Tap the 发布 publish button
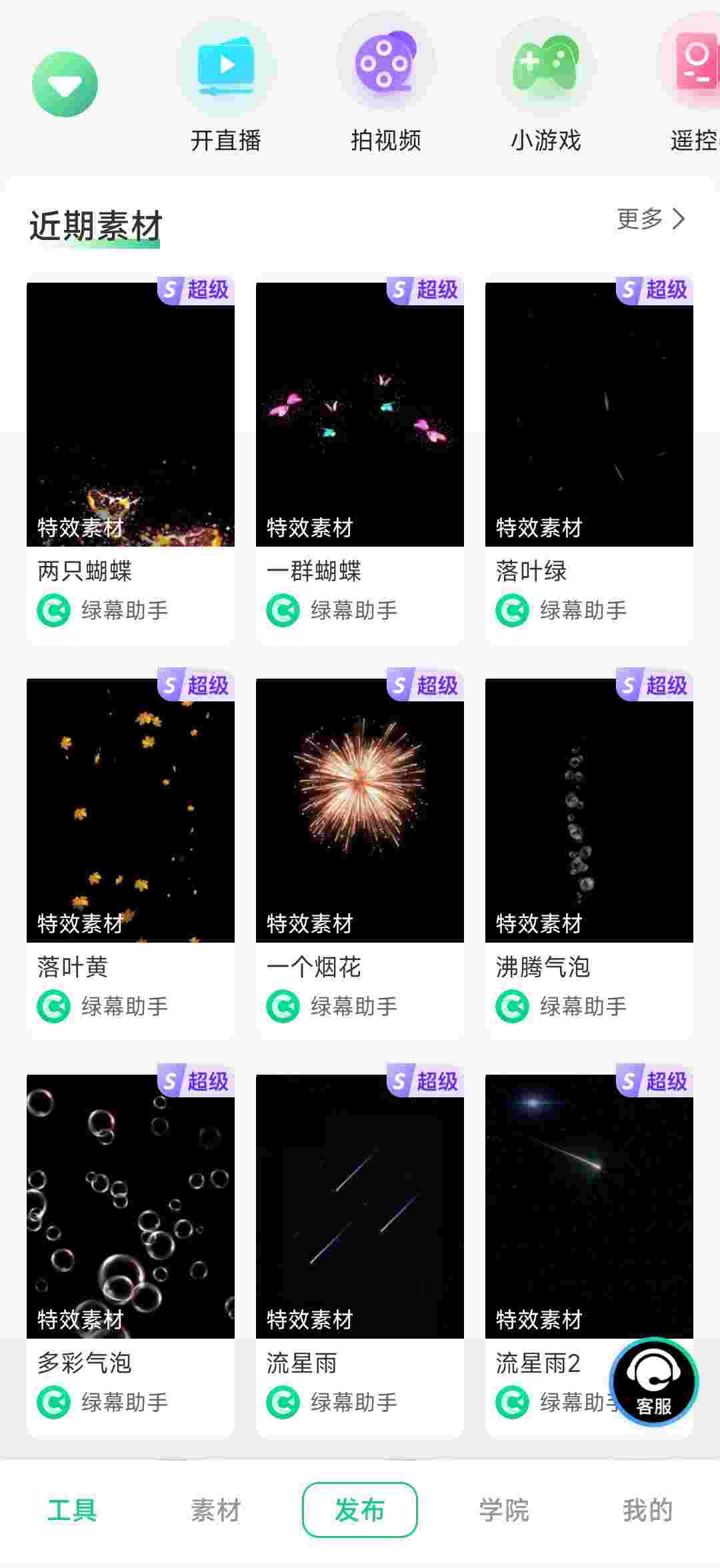Screen dimensions: 720x1568 click(x=360, y=1510)
